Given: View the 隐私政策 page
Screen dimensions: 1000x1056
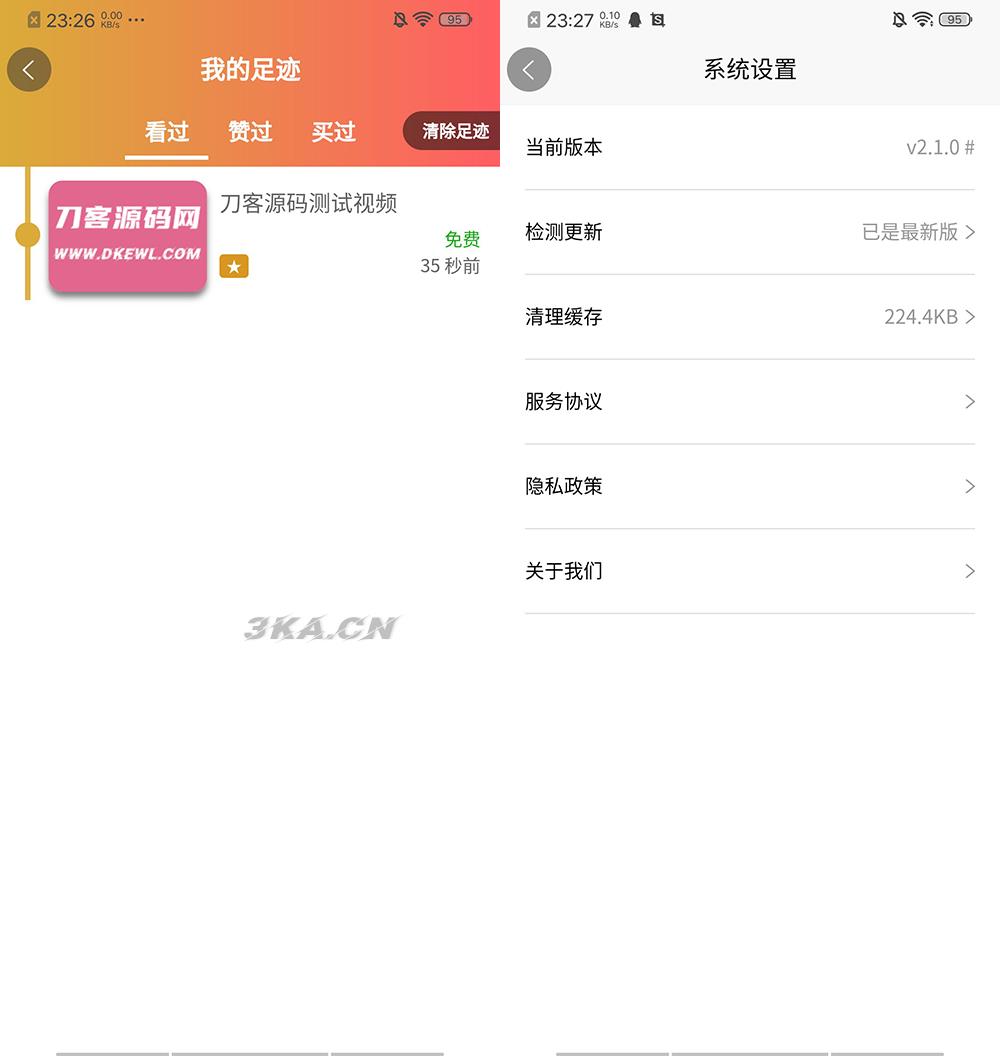Looking at the screenshot, I should [750, 487].
